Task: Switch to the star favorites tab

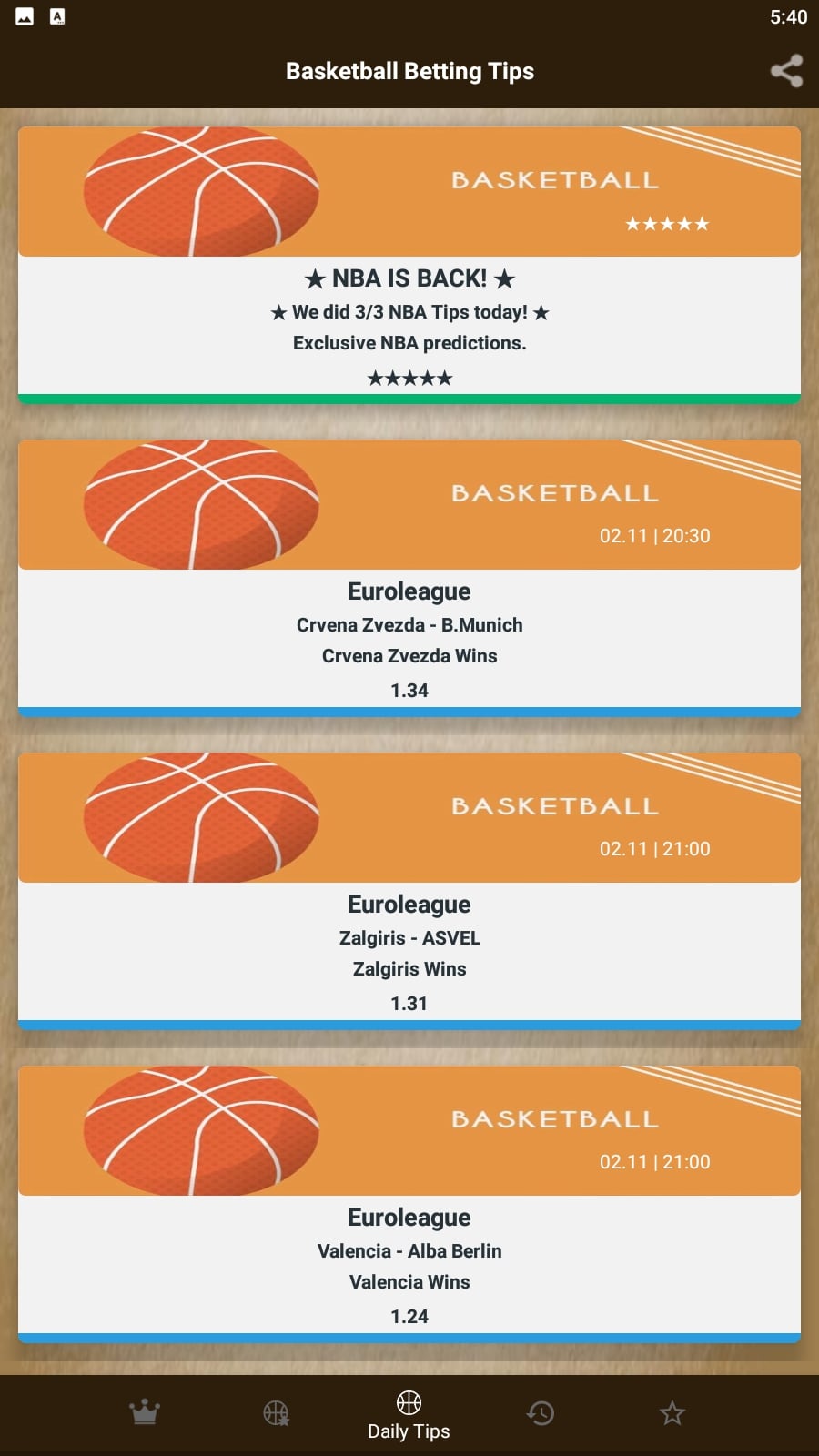Action: 672,1412
